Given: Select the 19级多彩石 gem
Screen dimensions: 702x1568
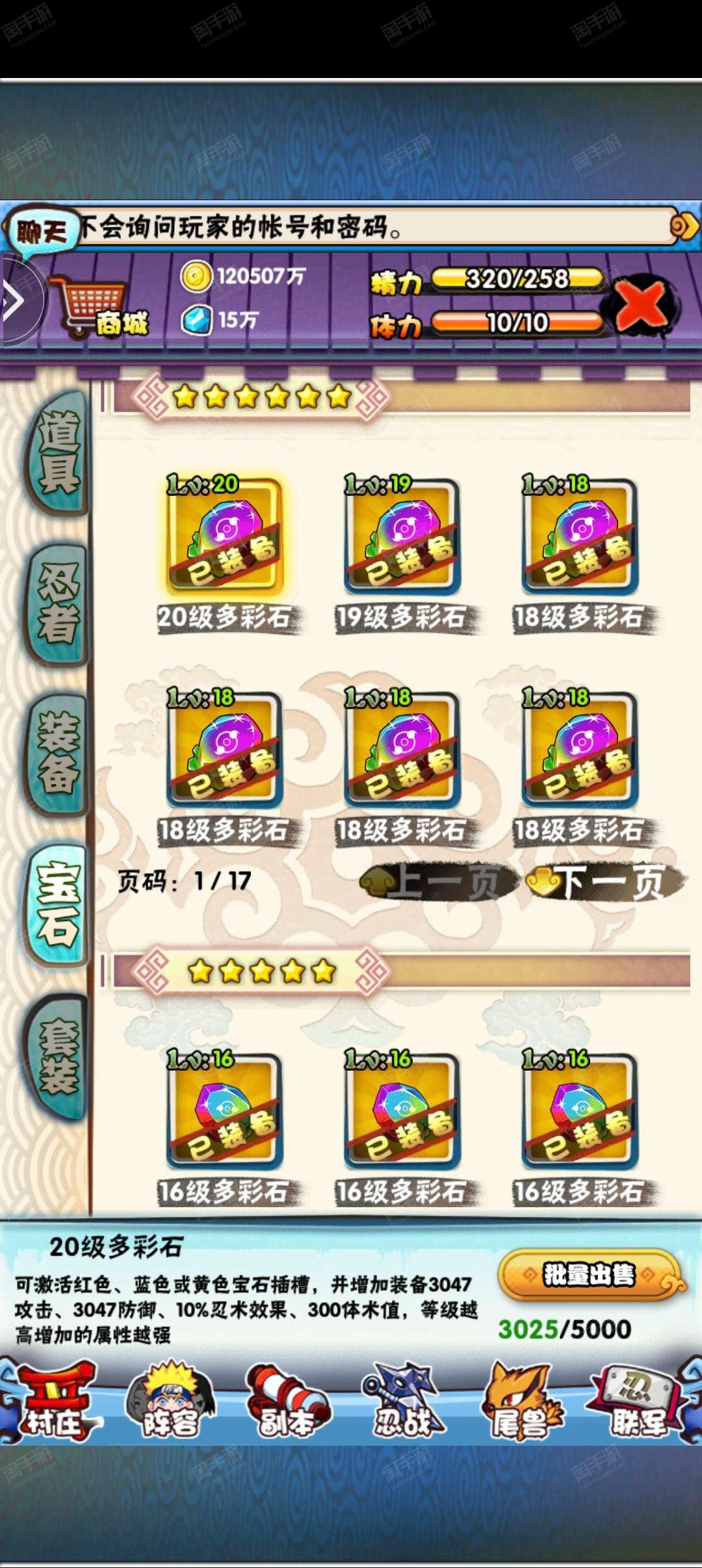Looking at the screenshot, I should point(402,537).
